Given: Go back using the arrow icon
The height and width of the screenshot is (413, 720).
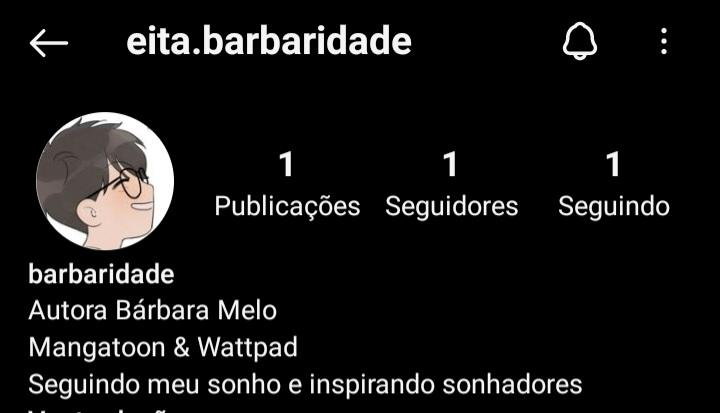Looking at the screenshot, I should pos(48,42).
